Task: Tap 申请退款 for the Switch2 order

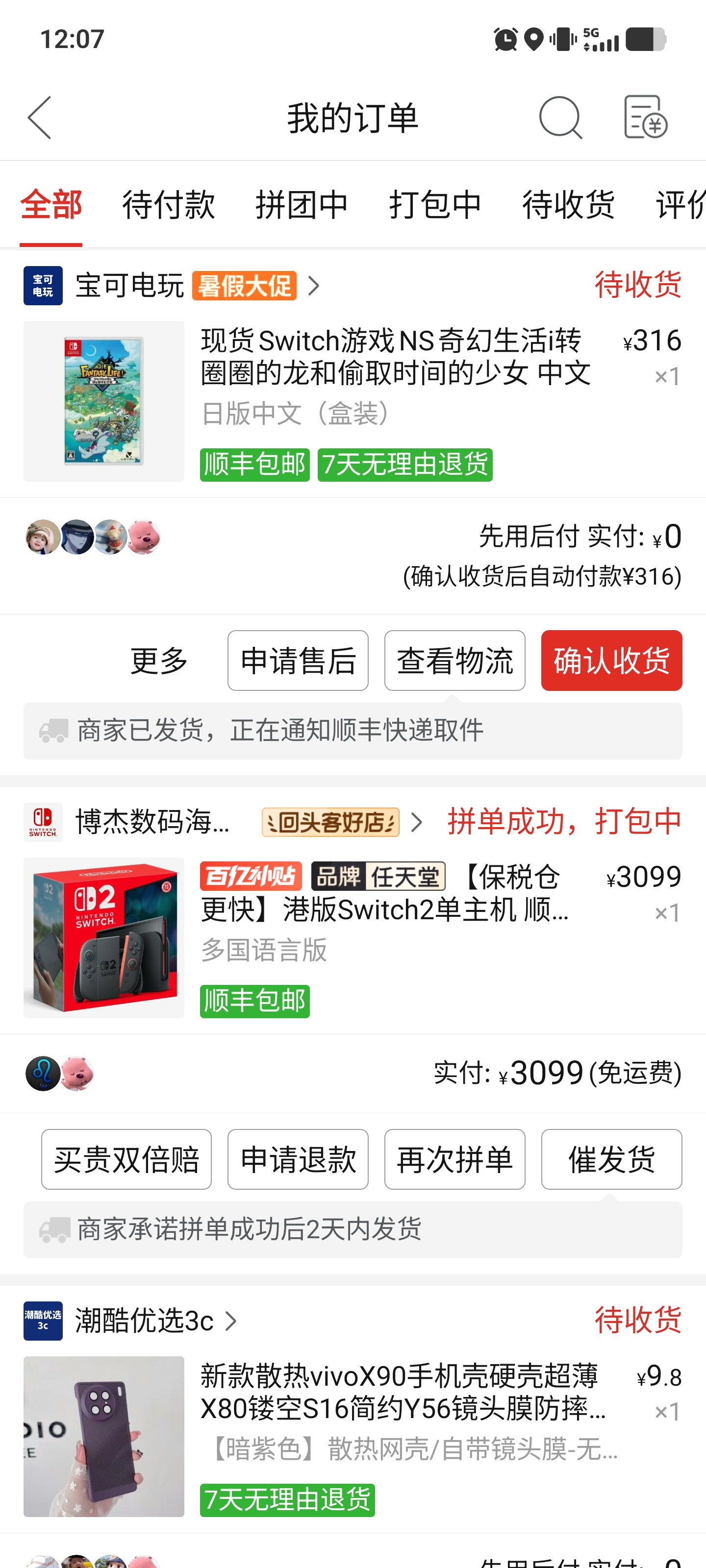Action: pos(298,1159)
